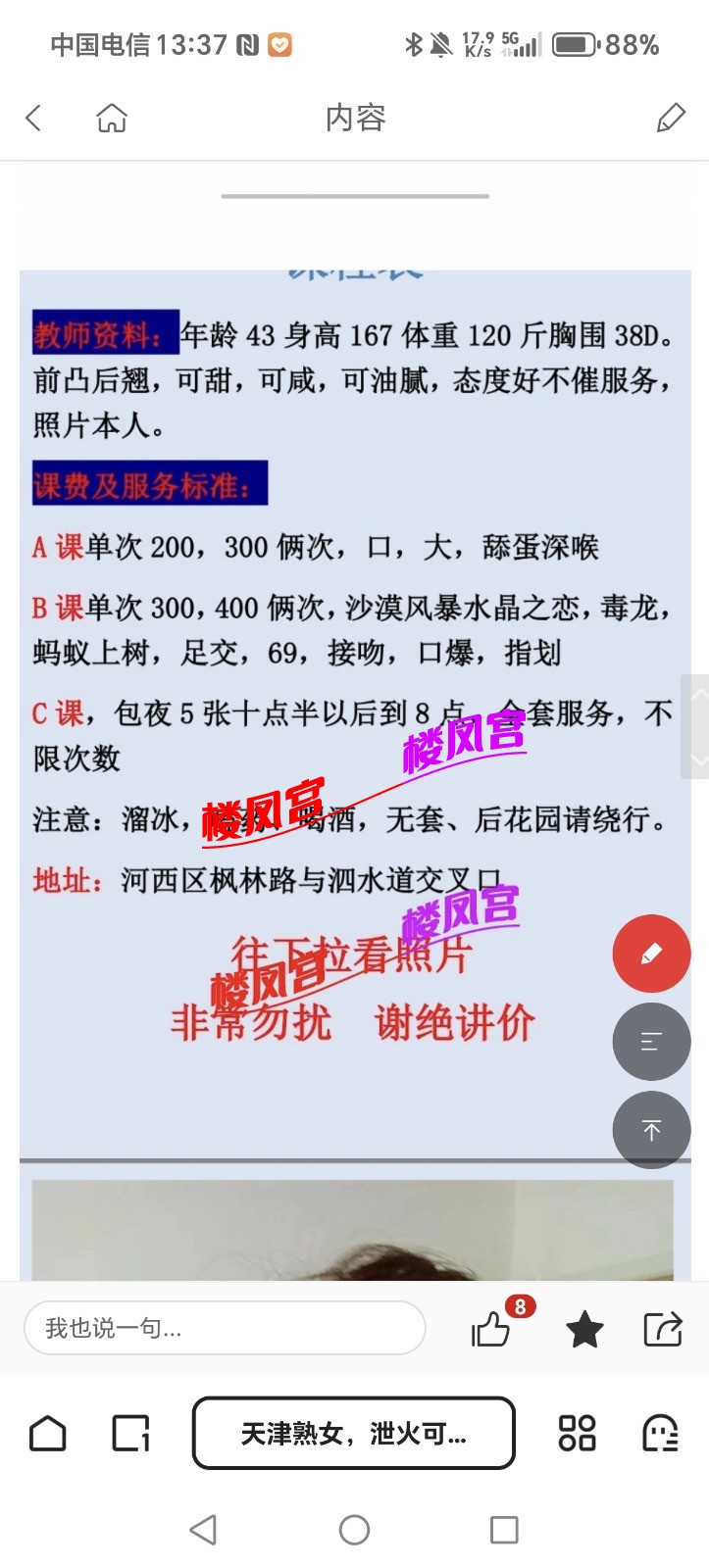Go back using the top-left arrow
This screenshot has width=709, height=1568.
pos(33,119)
